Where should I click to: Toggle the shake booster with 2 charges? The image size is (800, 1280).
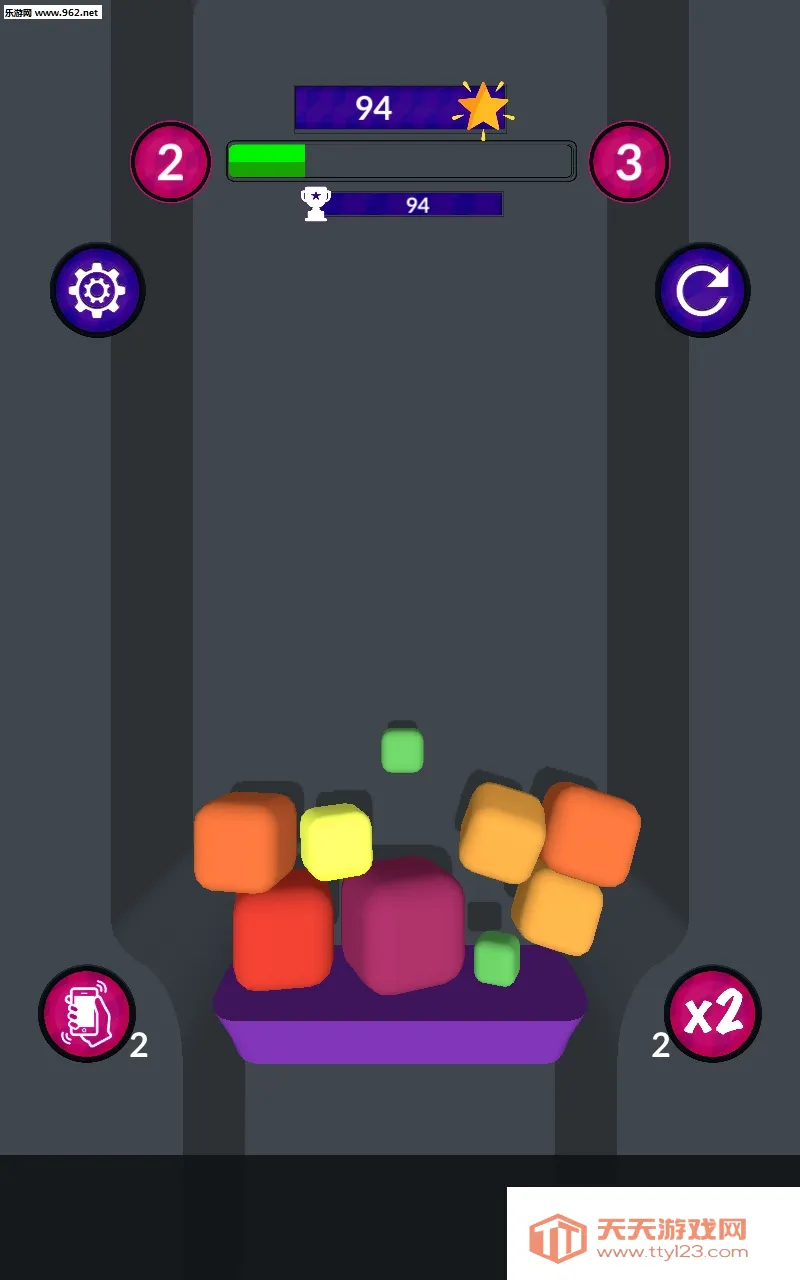coord(85,1013)
